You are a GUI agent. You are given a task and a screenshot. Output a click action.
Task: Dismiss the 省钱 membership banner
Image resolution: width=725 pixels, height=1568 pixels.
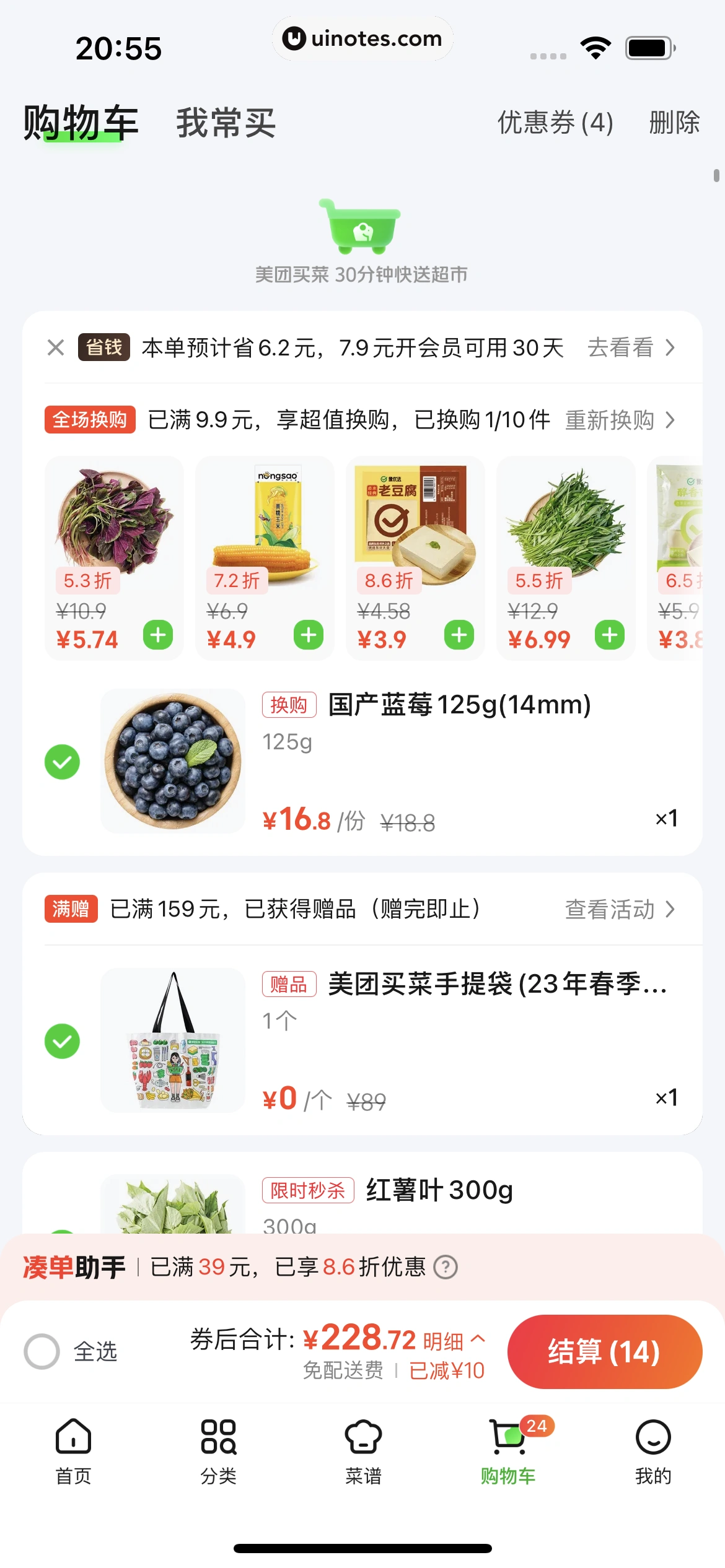click(56, 347)
